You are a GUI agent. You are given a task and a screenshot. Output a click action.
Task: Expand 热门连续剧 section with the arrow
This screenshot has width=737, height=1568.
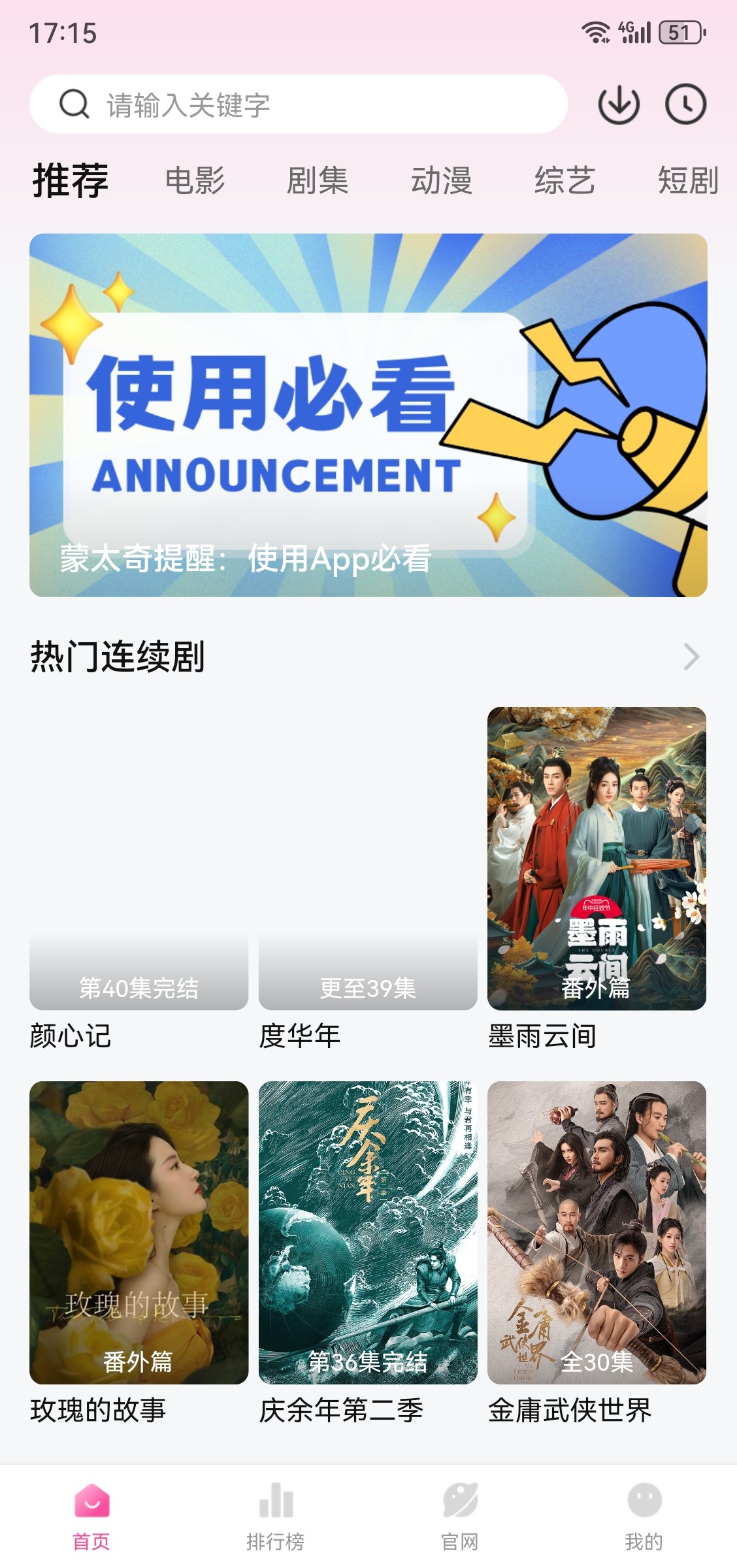click(x=691, y=657)
